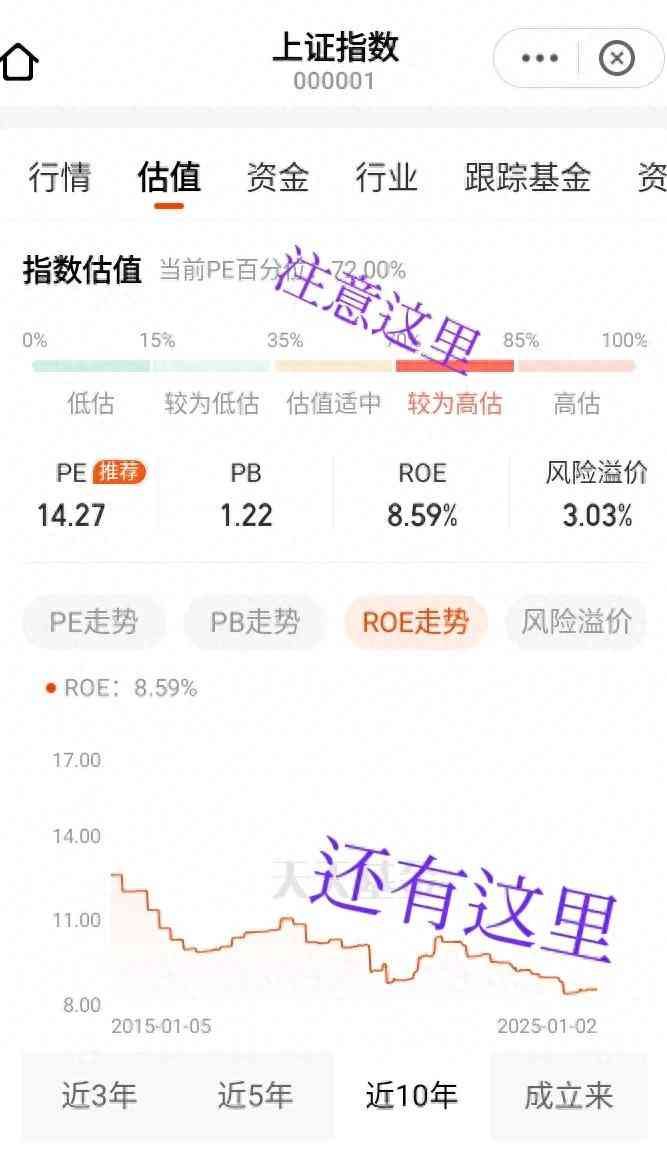This screenshot has height=1164, width=667.
Task: Show the PB走势 chart
Action: [255, 622]
